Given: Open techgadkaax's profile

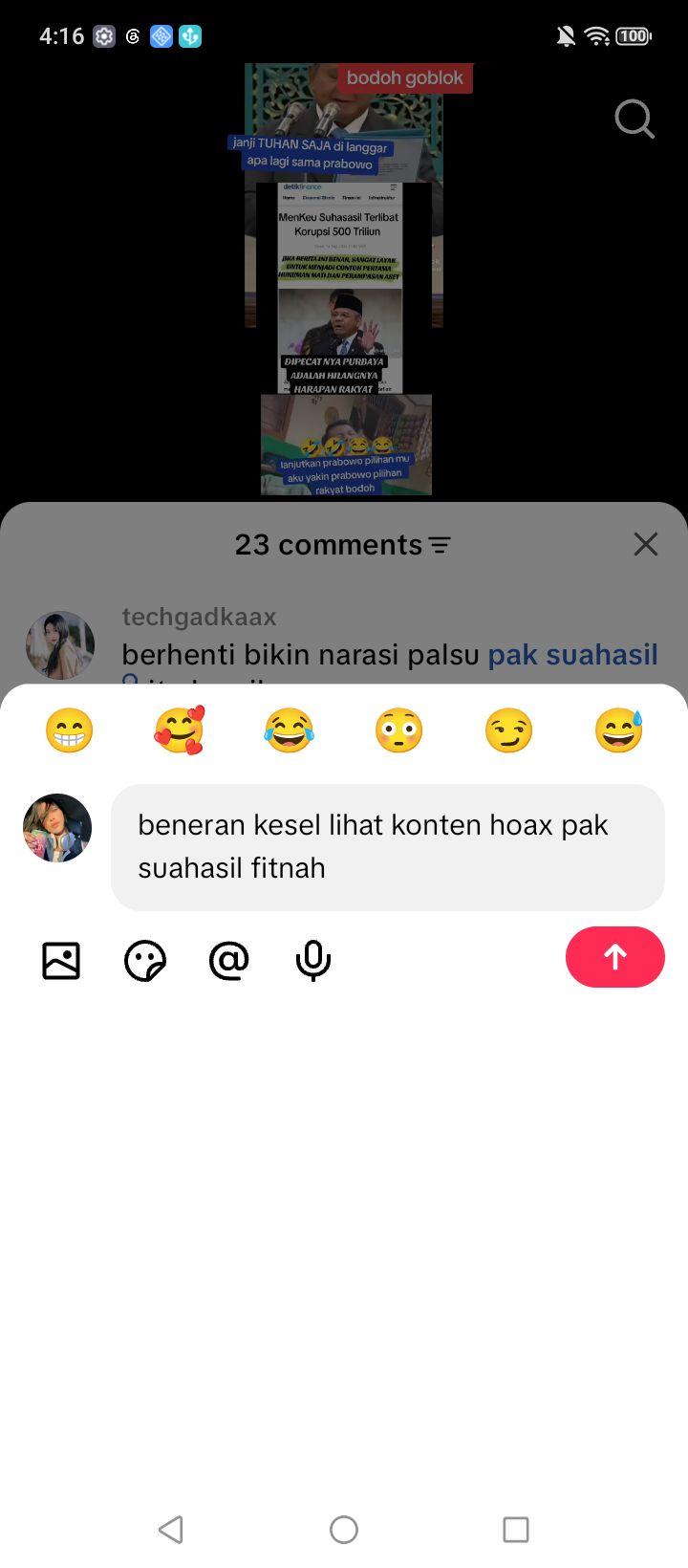Looking at the screenshot, I should (x=60, y=645).
